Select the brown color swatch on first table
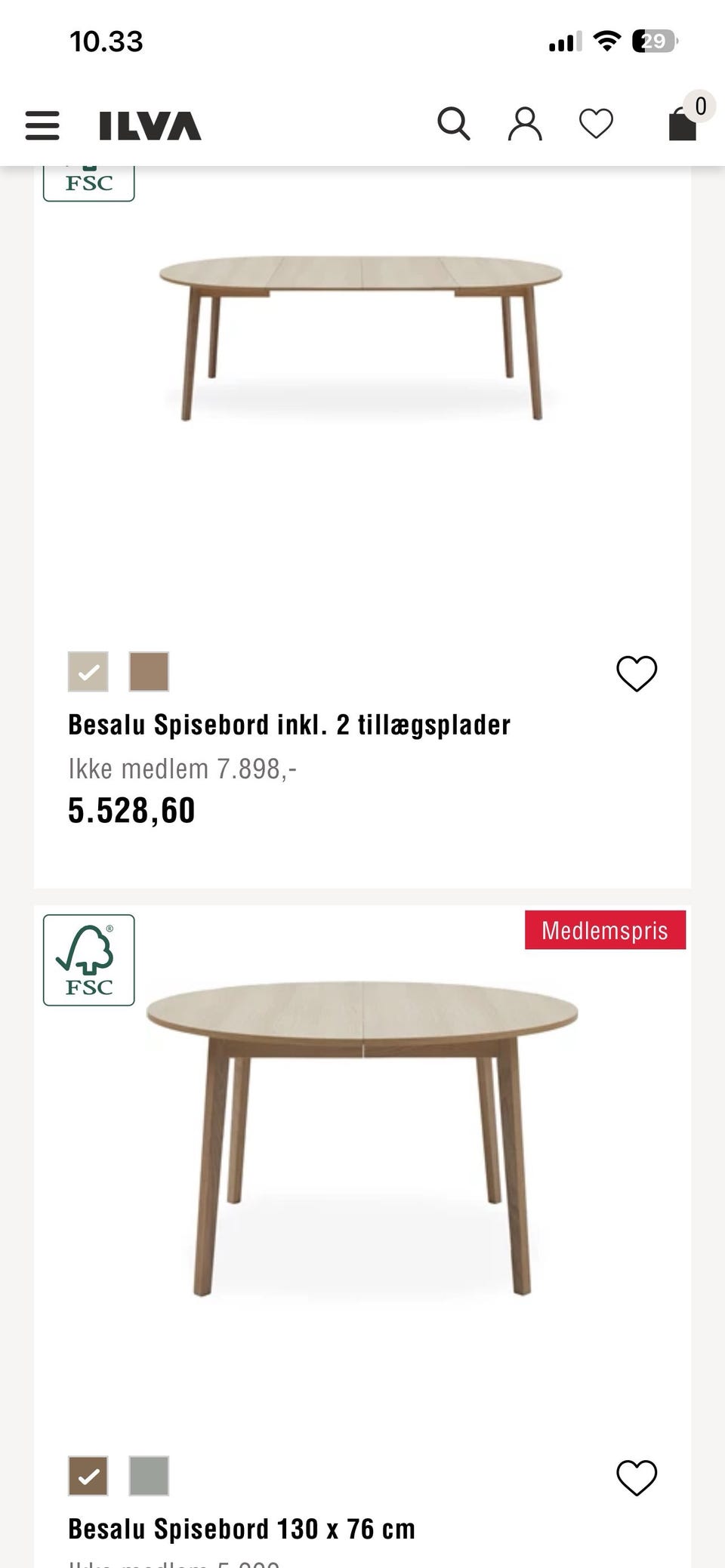Screen dimensions: 725x1568 (x=147, y=671)
